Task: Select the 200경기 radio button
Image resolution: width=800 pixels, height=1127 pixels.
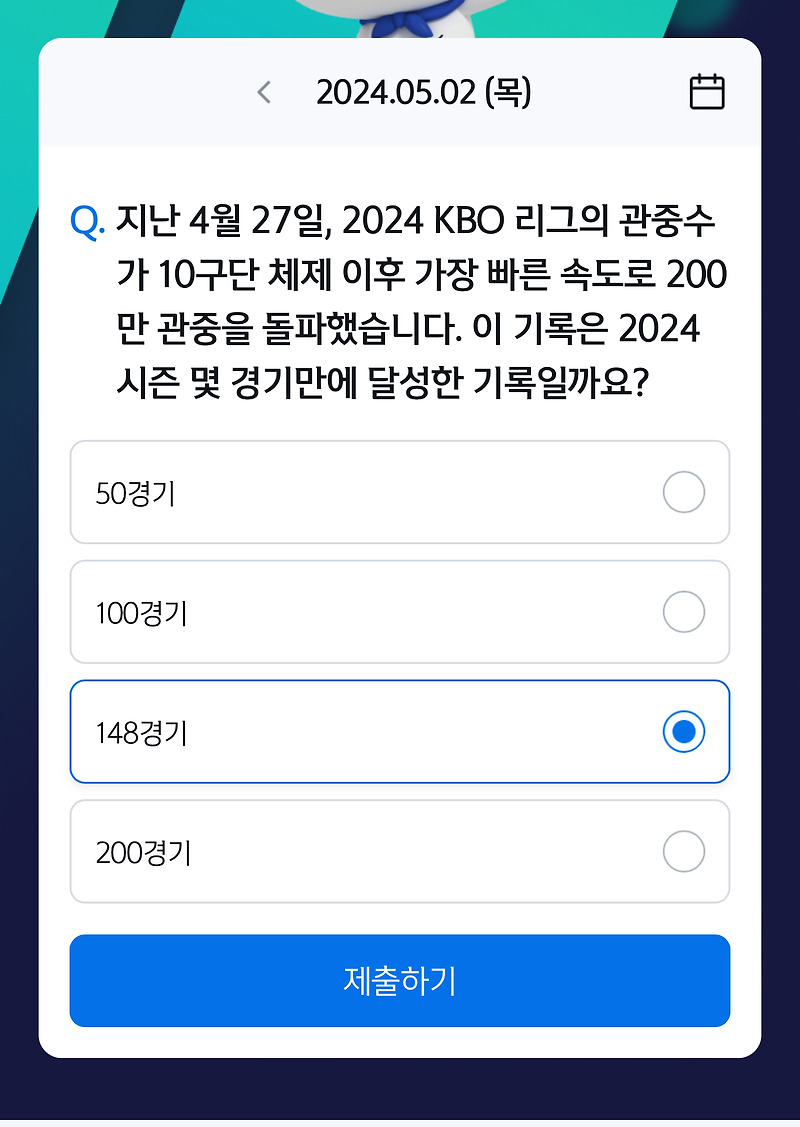Action: [683, 851]
